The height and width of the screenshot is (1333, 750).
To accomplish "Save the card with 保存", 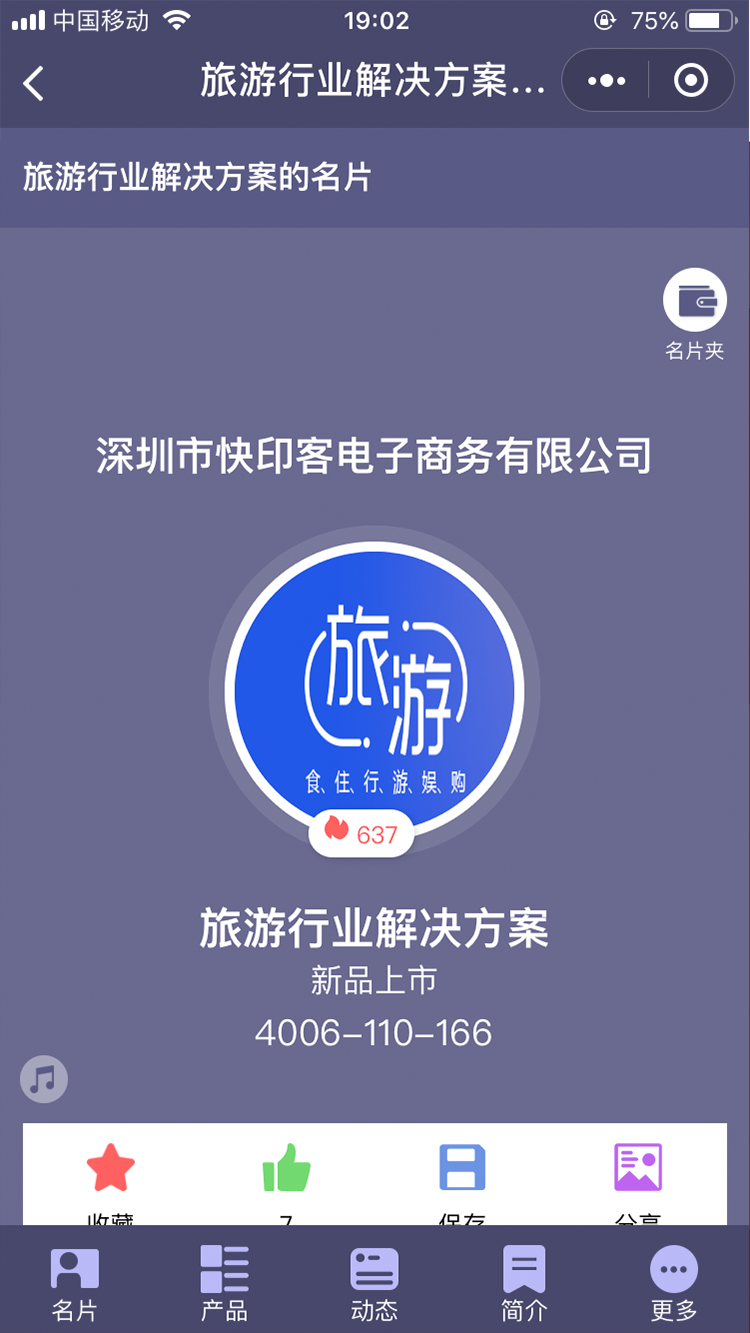I will [x=462, y=1168].
